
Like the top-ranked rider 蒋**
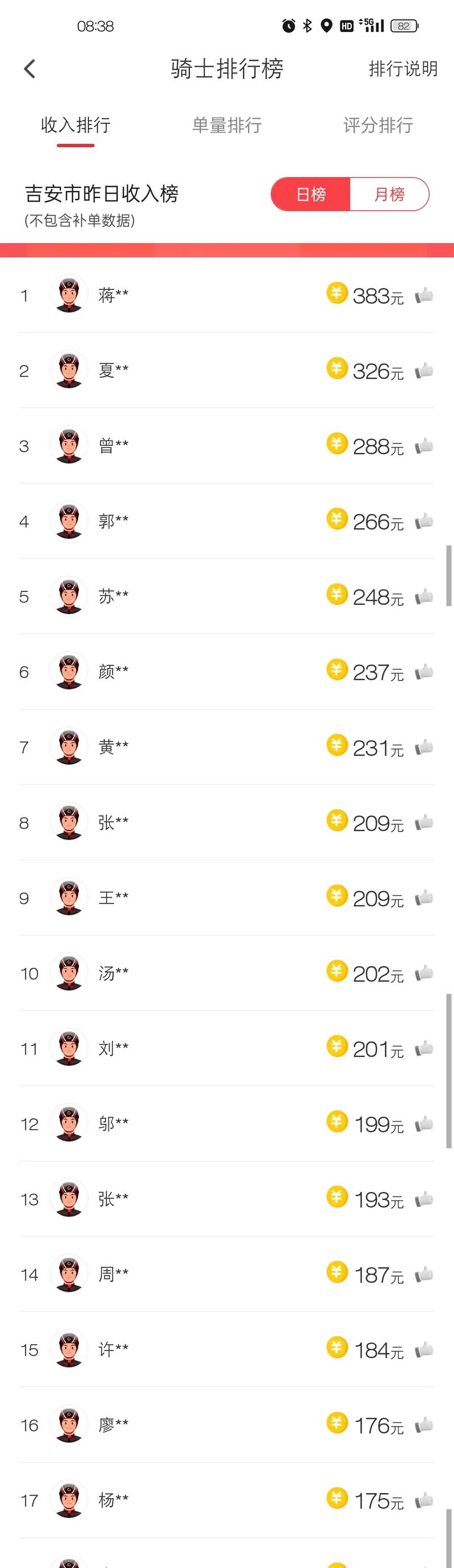[424, 296]
